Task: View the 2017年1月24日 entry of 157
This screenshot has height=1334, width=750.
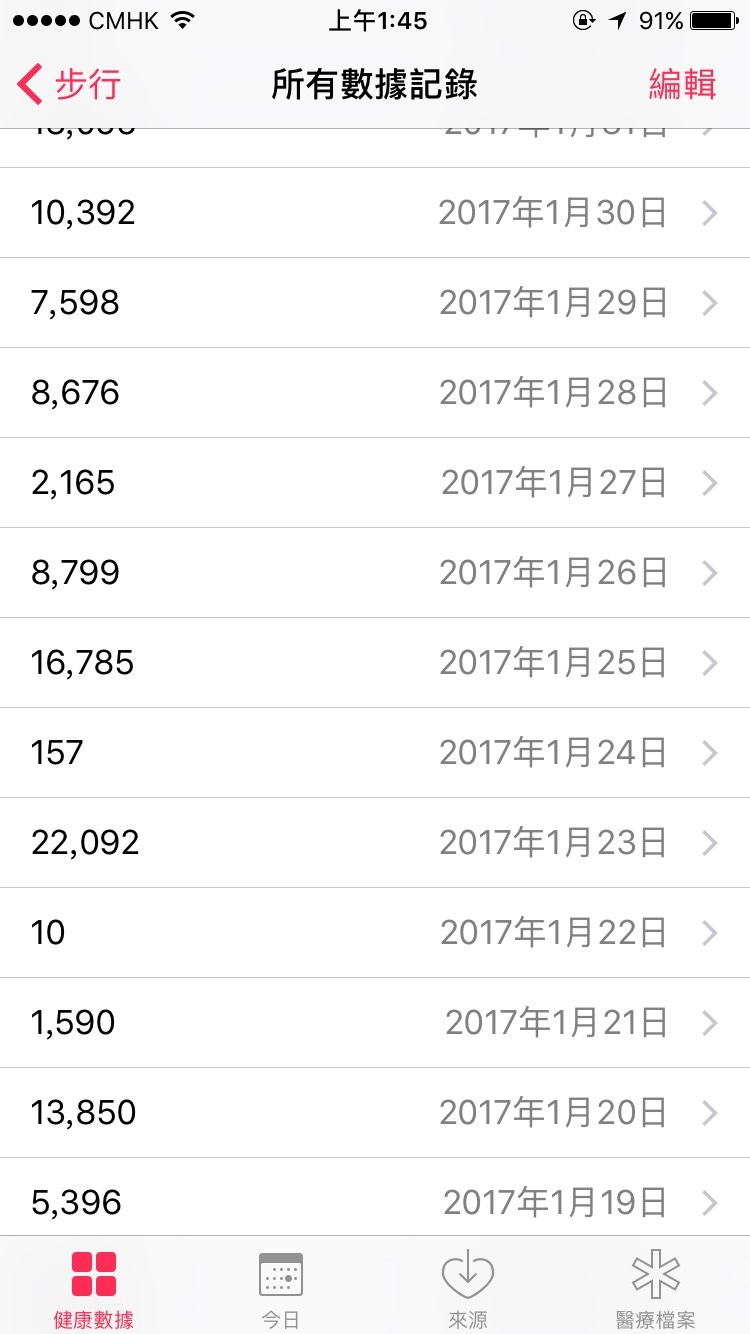Action: pos(375,753)
